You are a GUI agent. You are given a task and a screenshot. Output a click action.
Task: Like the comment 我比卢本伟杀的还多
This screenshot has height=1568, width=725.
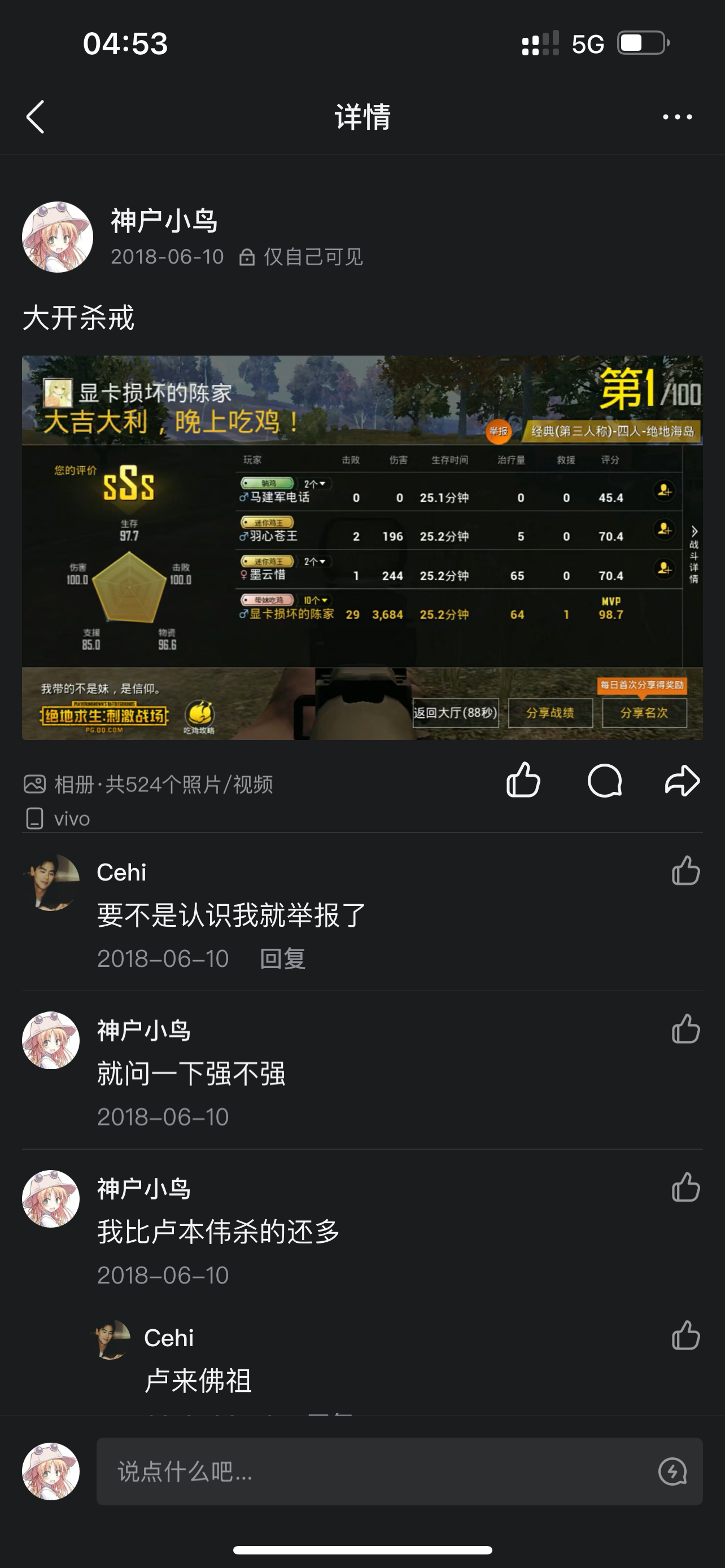685,1187
